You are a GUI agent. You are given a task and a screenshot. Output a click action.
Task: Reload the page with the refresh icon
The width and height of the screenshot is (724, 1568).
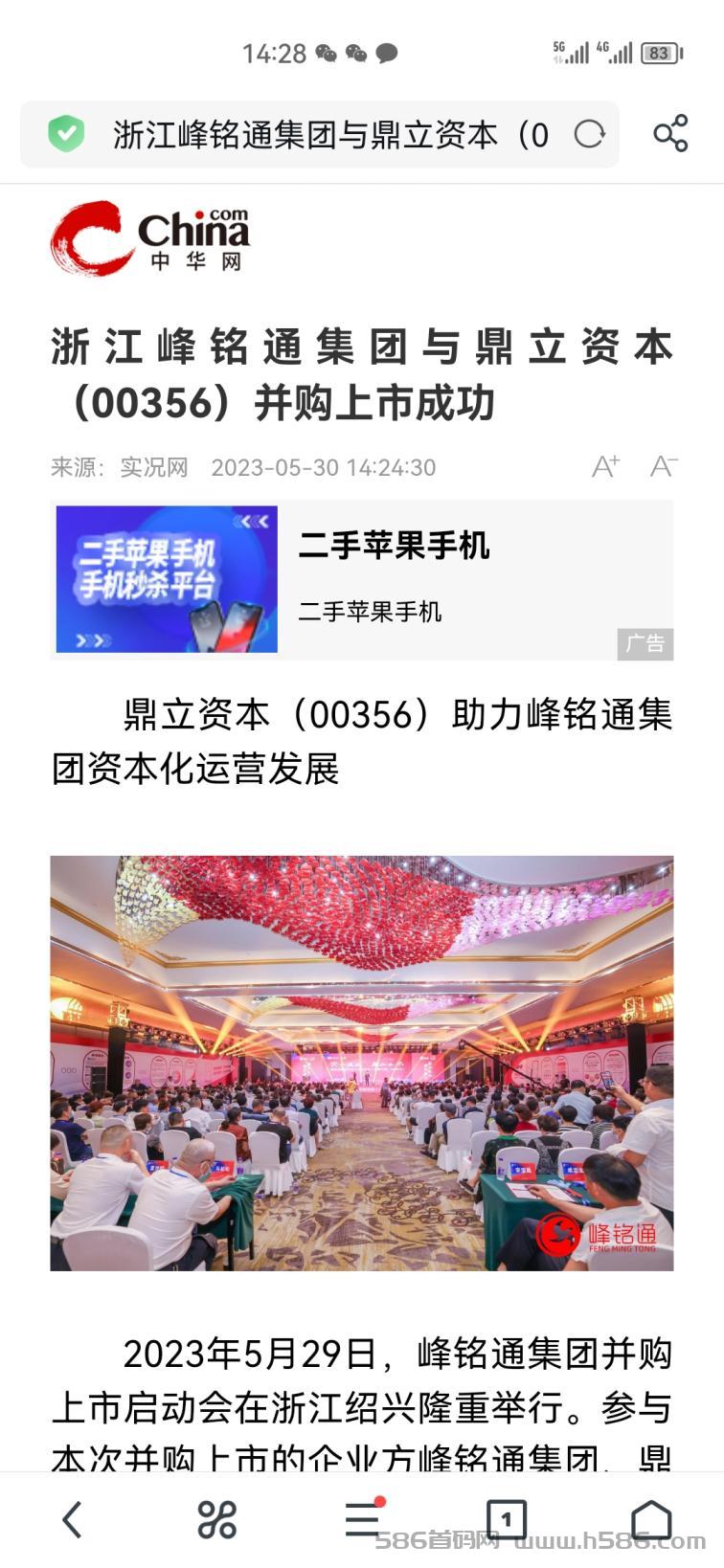(x=589, y=134)
